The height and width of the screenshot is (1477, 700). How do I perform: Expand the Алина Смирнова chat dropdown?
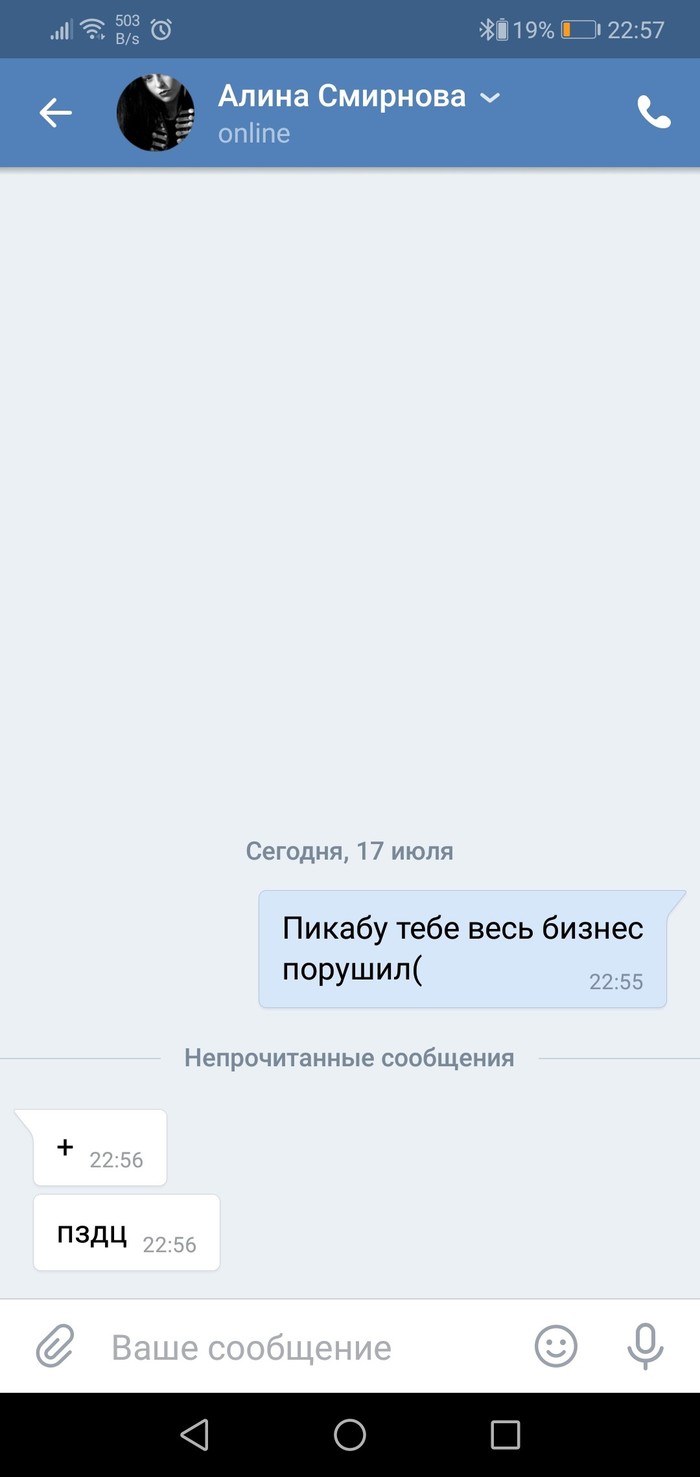pyautogui.click(x=489, y=98)
